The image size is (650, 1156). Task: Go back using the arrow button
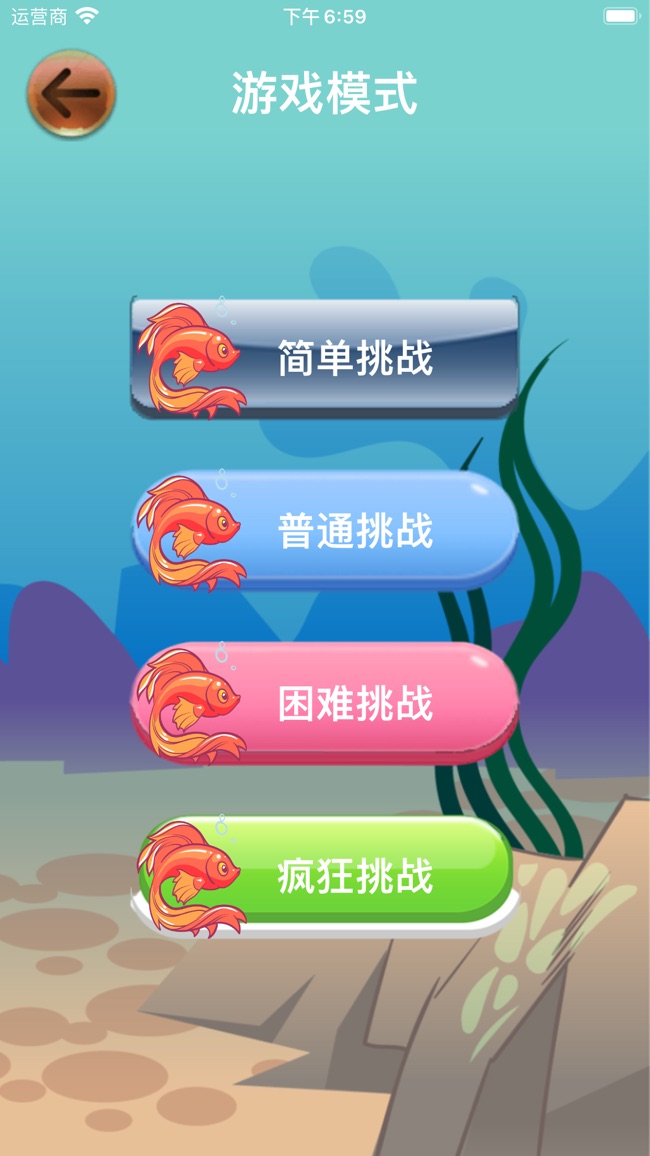click(x=71, y=95)
